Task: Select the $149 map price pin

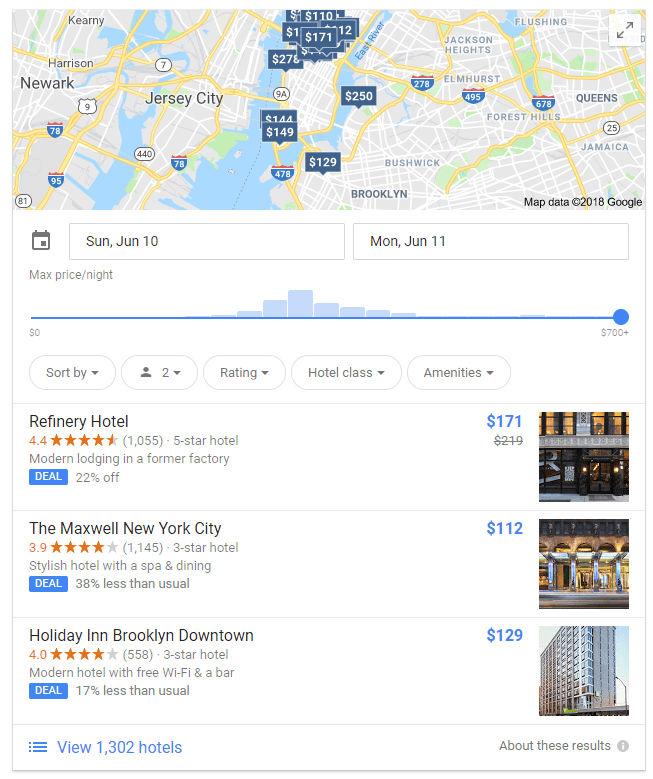Action: click(x=280, y=133)
